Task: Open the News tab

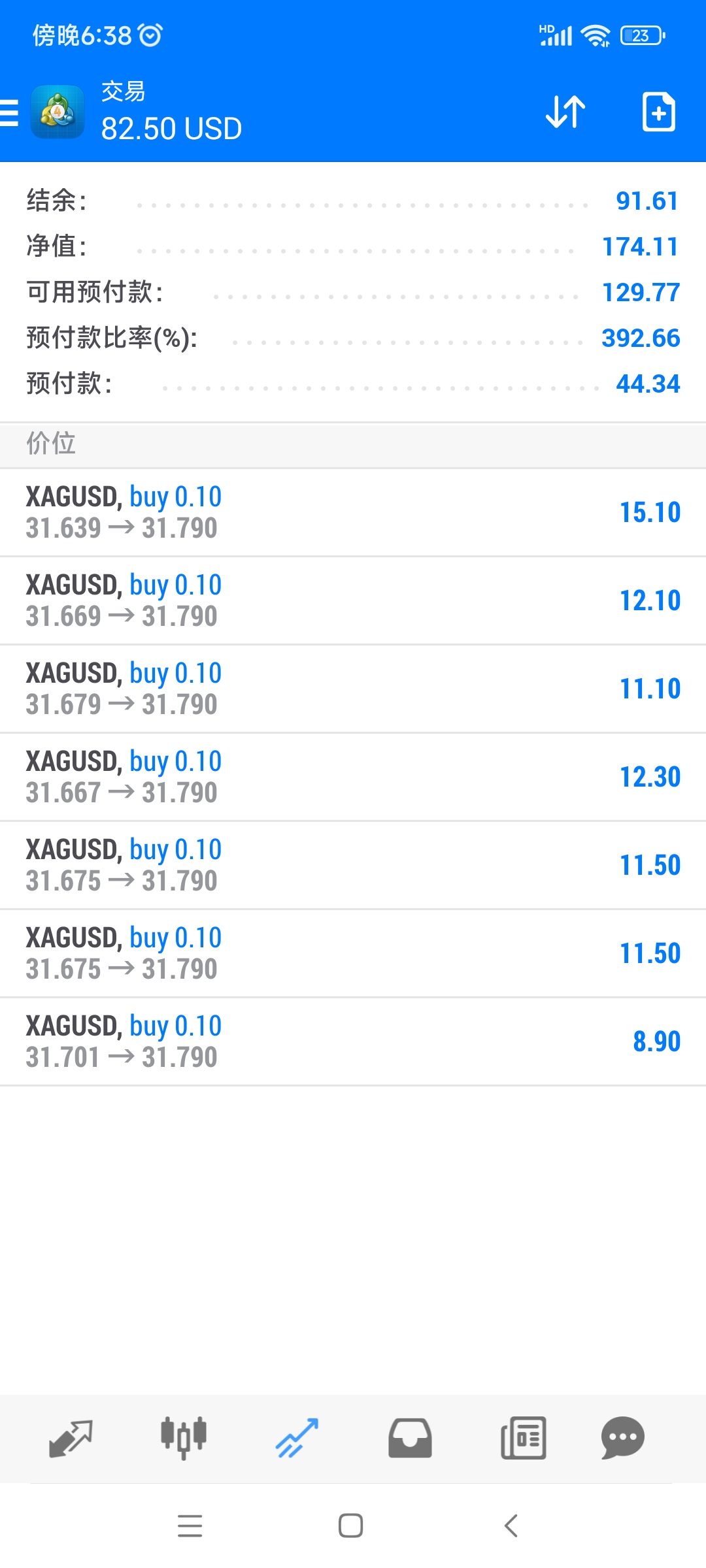Action: (x=523, y=1439)
